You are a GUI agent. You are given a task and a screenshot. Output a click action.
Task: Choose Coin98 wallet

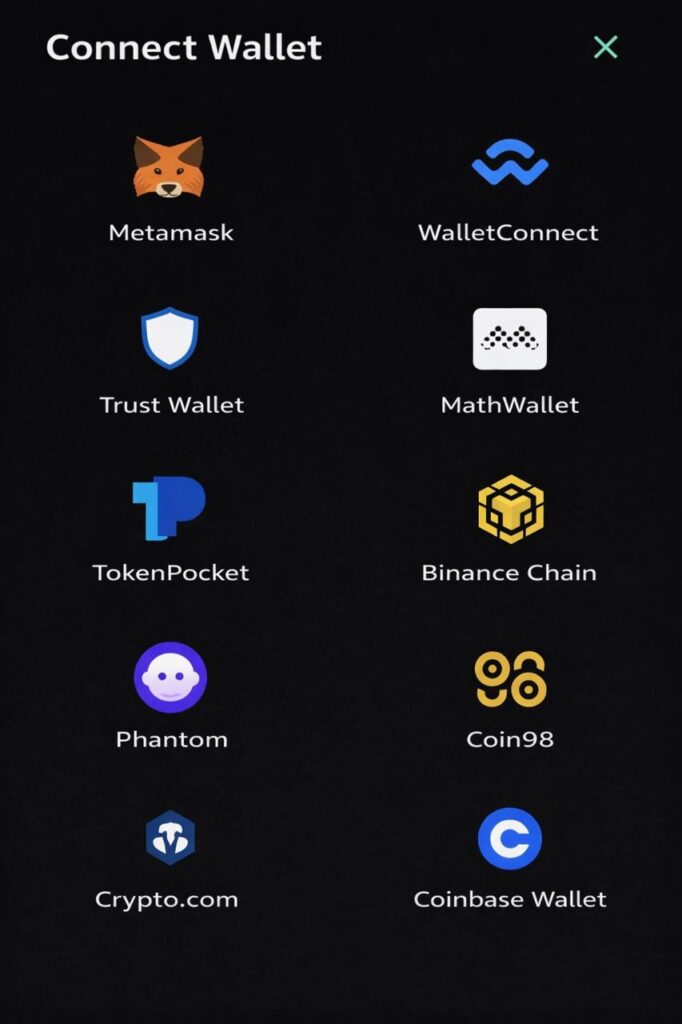(x=509, y=678)
